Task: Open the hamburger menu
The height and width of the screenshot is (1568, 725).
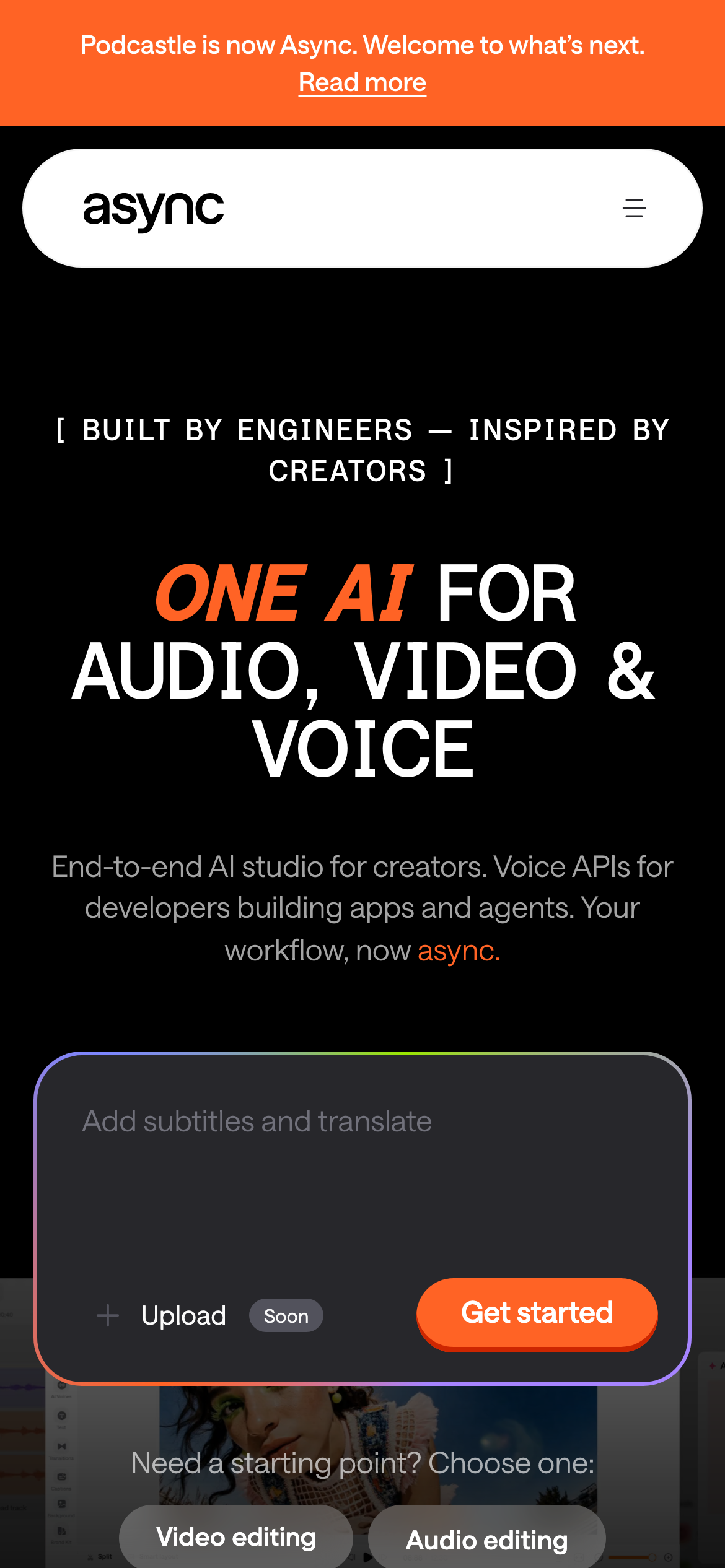Action: point(634,208)
